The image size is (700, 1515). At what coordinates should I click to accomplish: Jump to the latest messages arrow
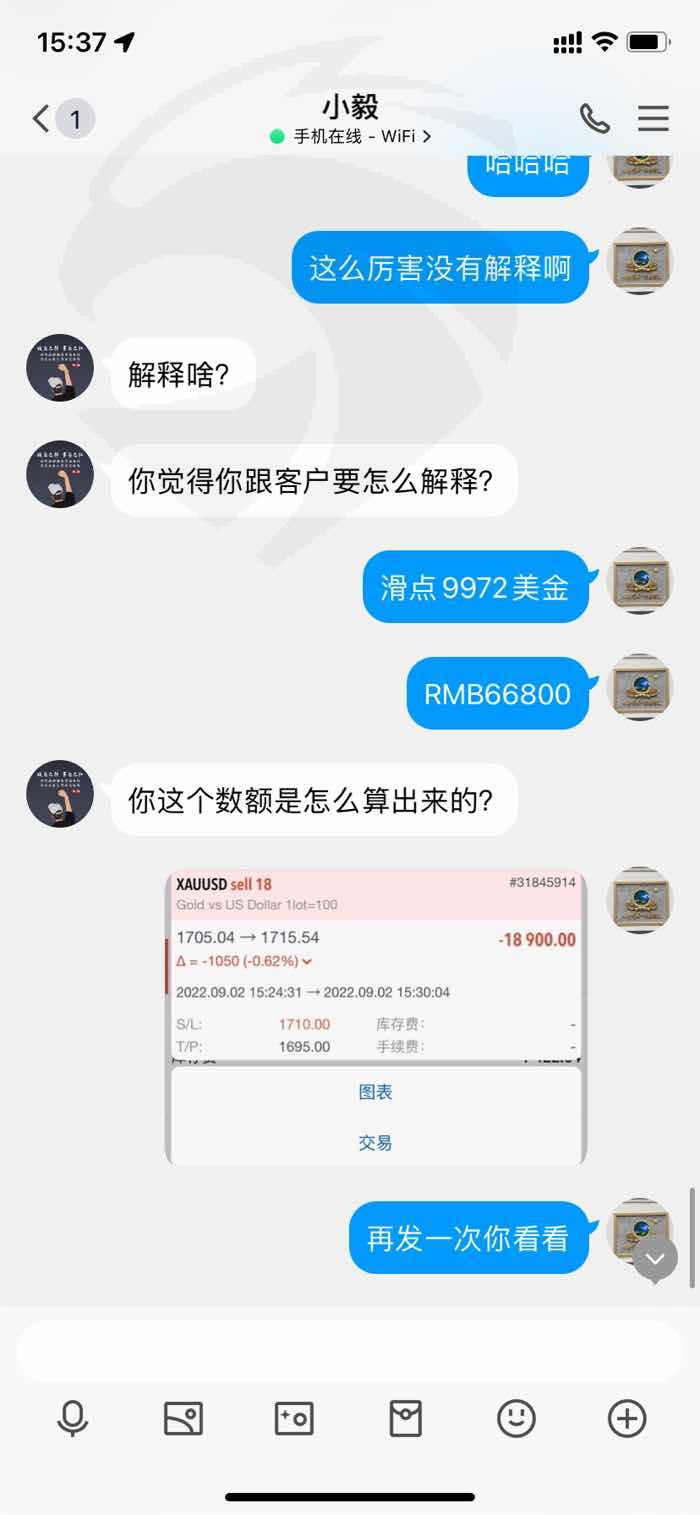[x=655, y=1260]
